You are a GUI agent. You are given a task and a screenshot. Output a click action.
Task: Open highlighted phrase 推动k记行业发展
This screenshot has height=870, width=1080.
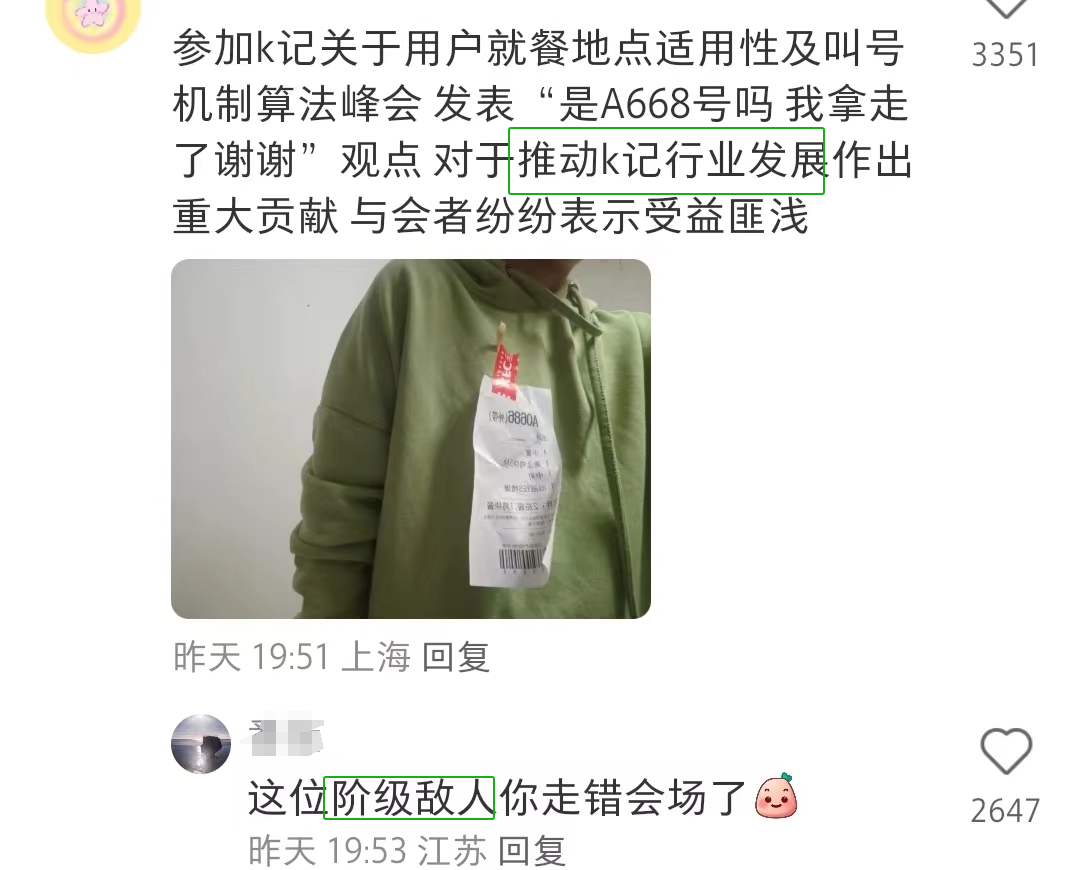coord(667,161)
